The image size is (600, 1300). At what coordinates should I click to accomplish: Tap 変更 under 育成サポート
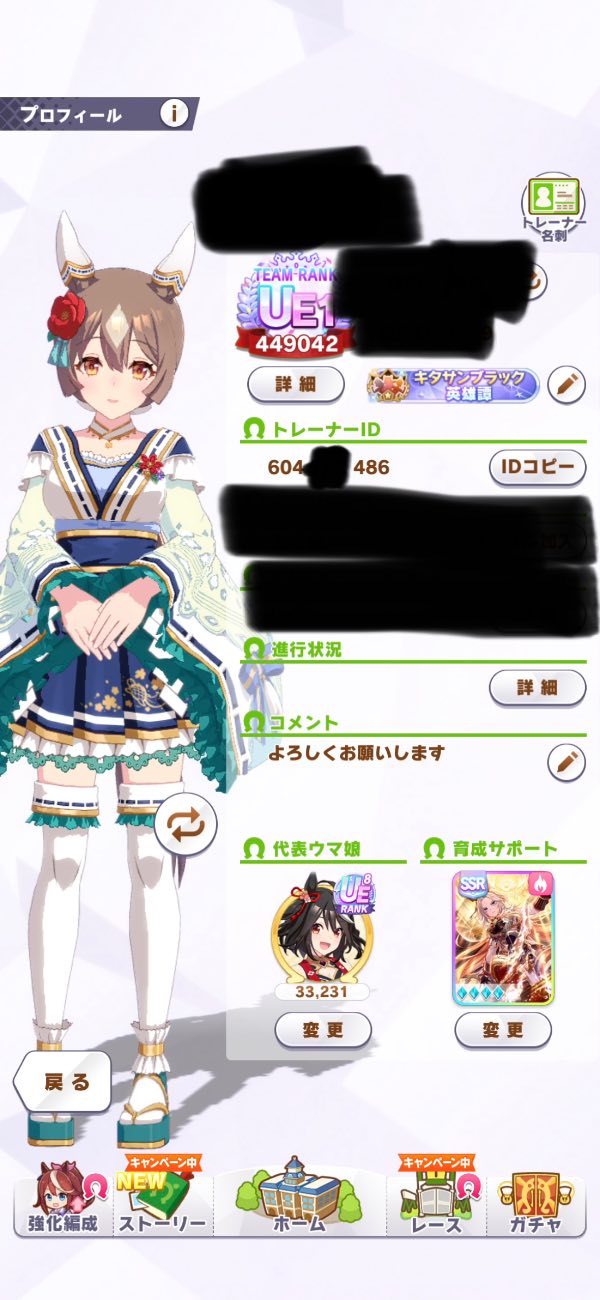pos(503,1028)
